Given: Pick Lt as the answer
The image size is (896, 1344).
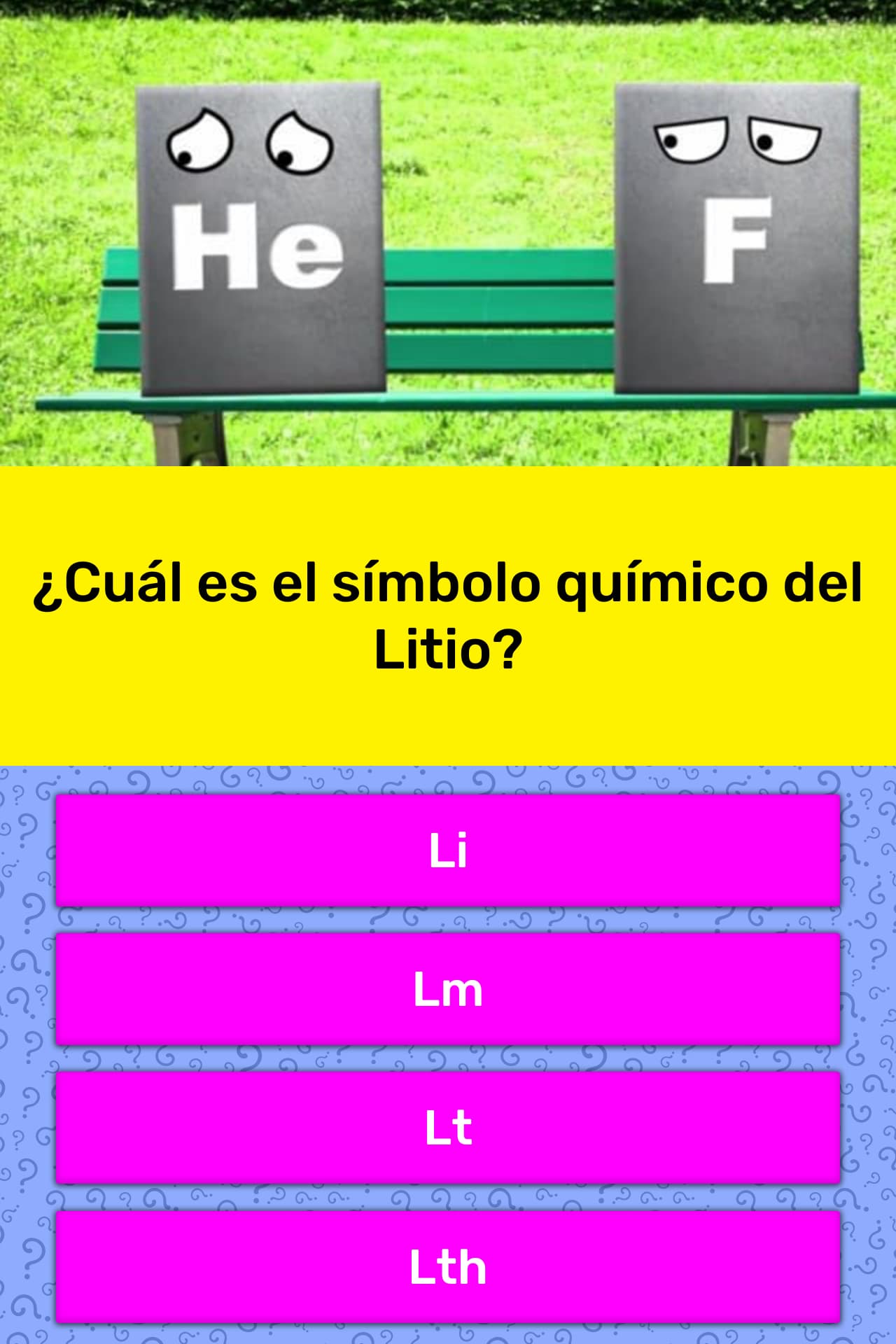Looking at the screenshot, I should tap(448, 1128).
